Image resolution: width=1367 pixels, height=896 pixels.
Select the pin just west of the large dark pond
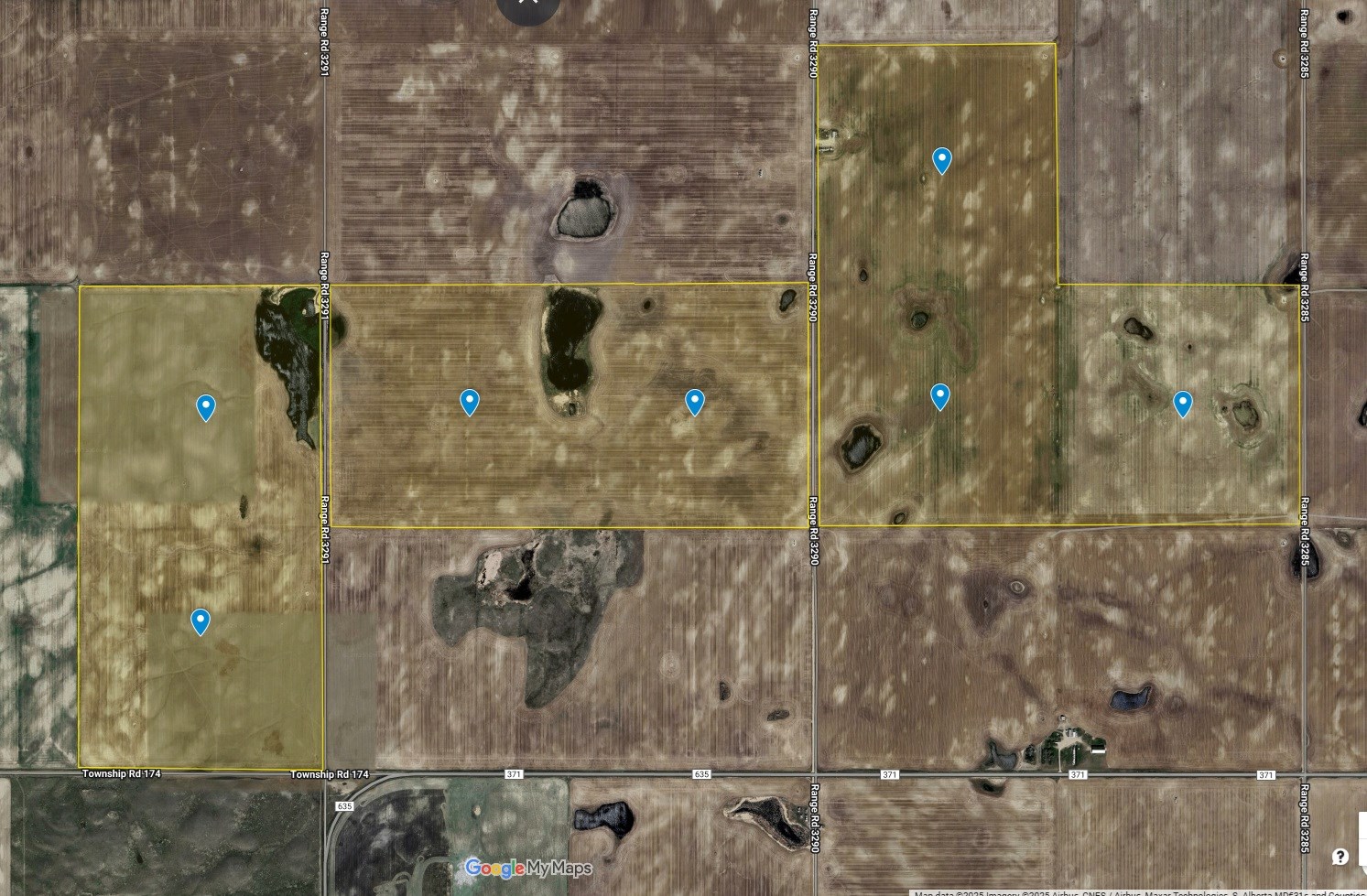tap(469, 402)
